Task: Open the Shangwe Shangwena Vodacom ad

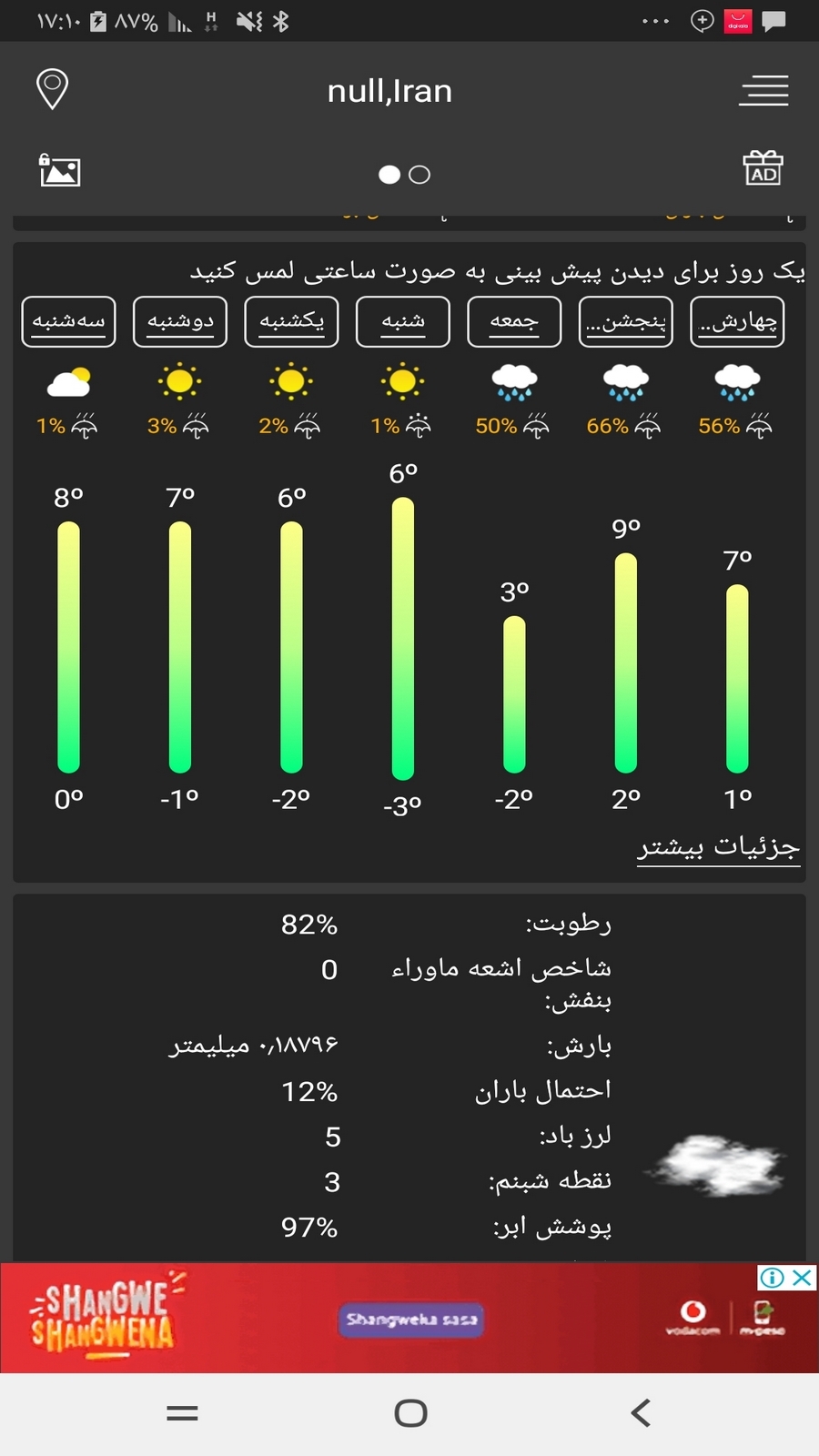Action: tap(409, 1319)
